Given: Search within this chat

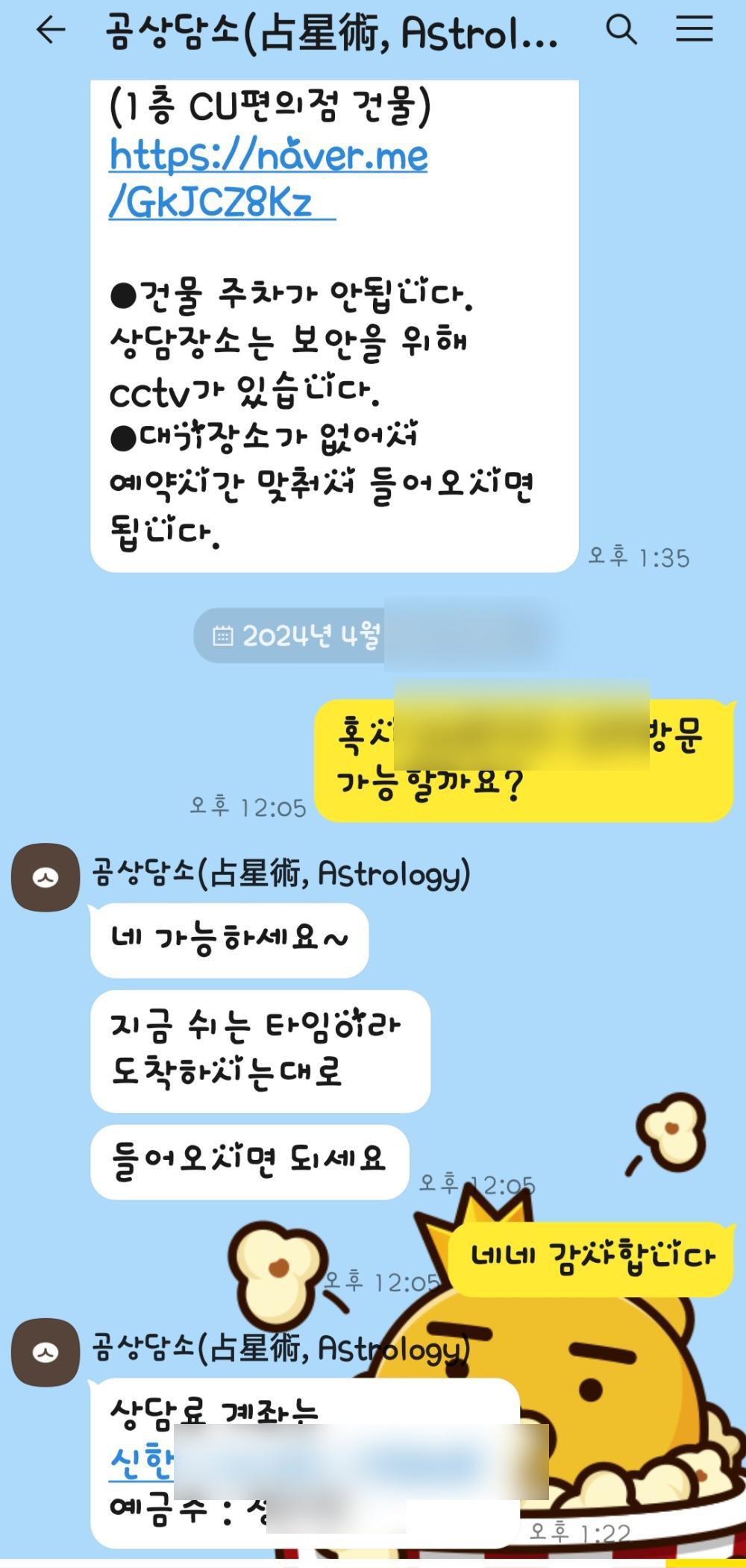Looking at the screenshot, I should [621, 31].
